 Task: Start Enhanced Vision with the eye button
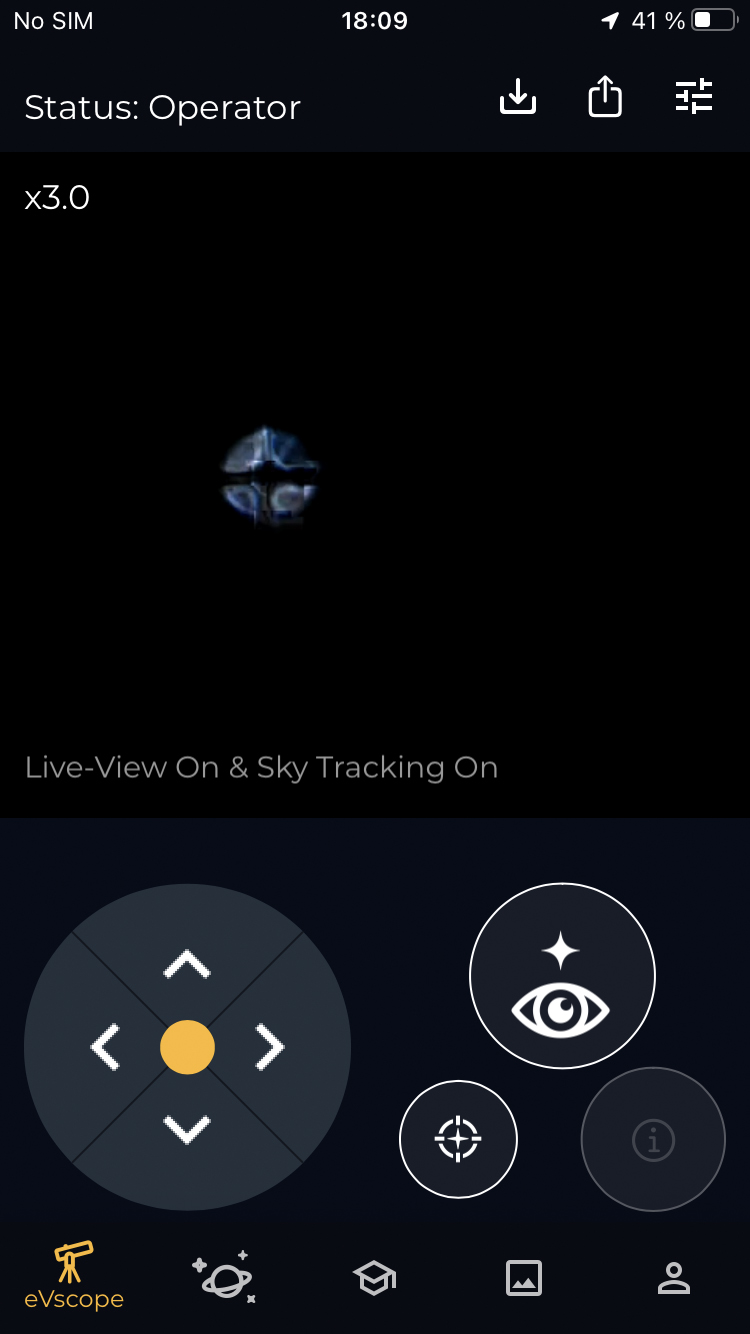pos(562,976)
